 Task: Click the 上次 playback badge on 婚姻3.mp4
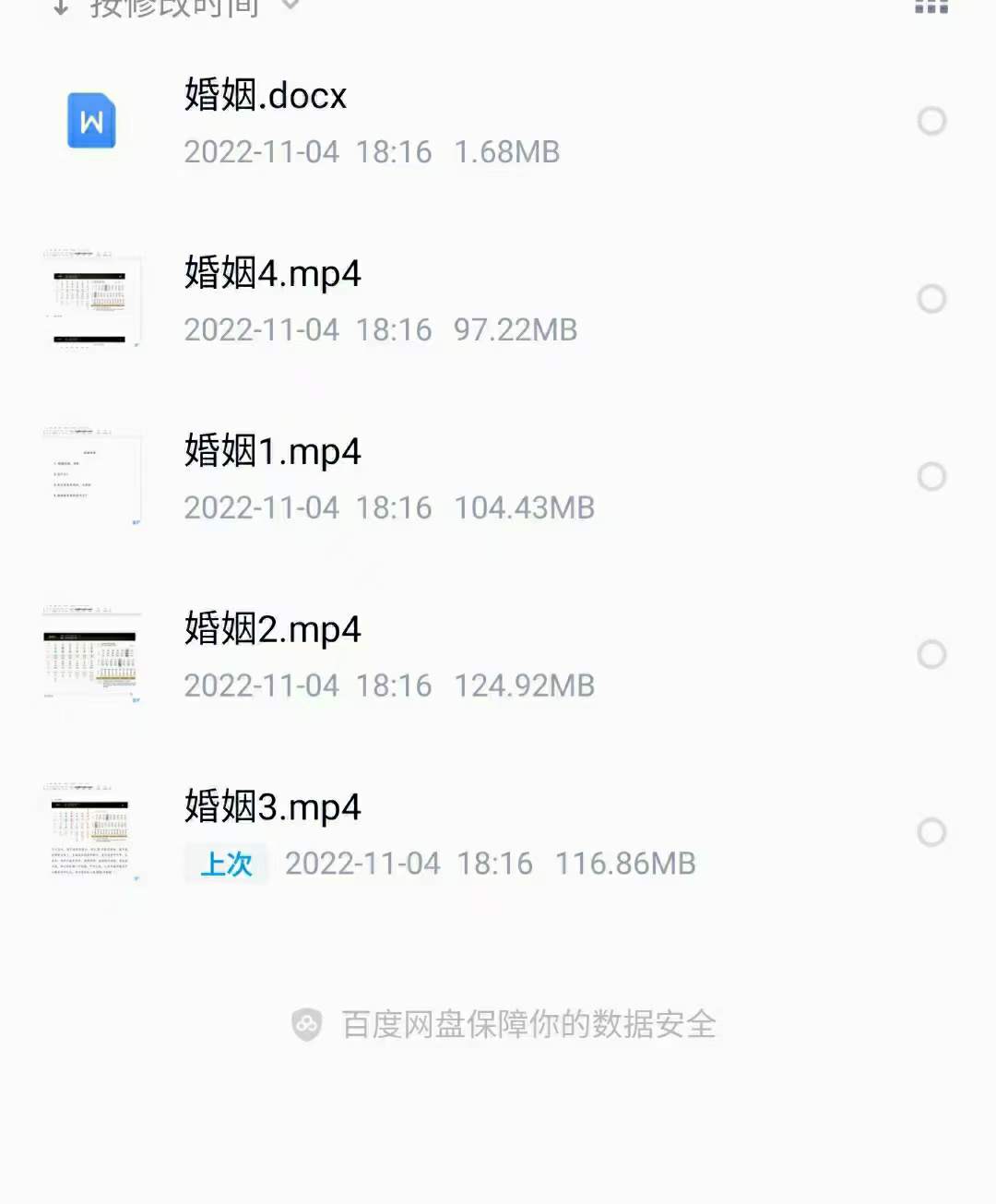click(x=226, y=864)
